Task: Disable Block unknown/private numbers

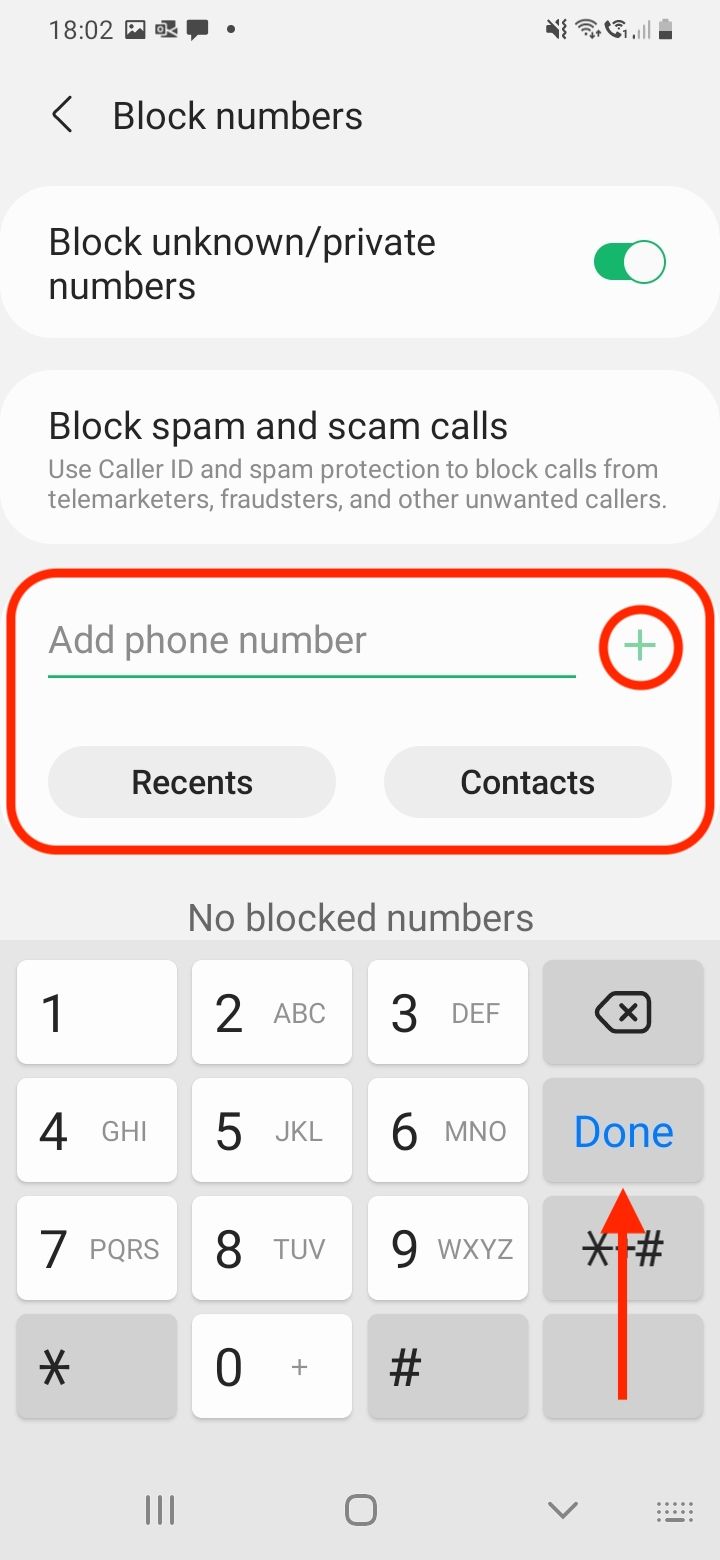Action: coord(628,261)
